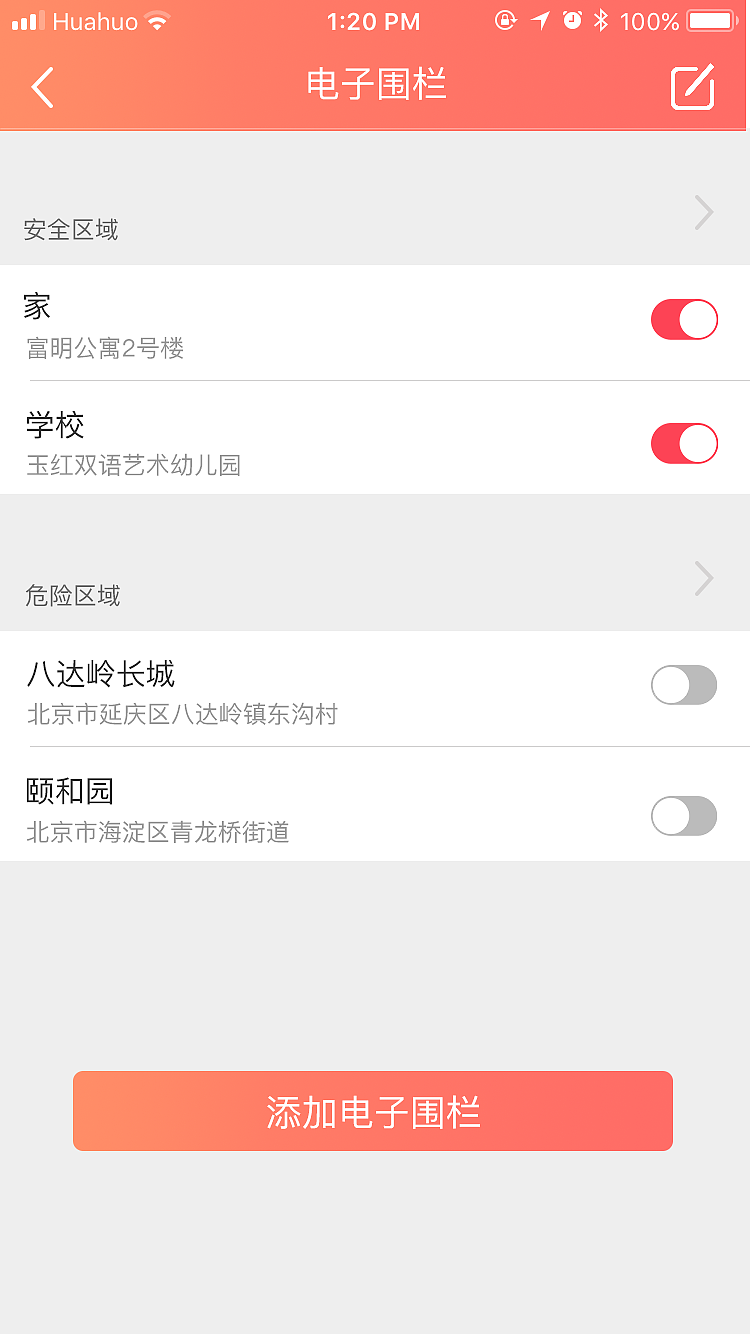Viewport: 750px width, 1334px height.
Task: Tap the 添加电子围栏 button
Action: [373, 1110]
